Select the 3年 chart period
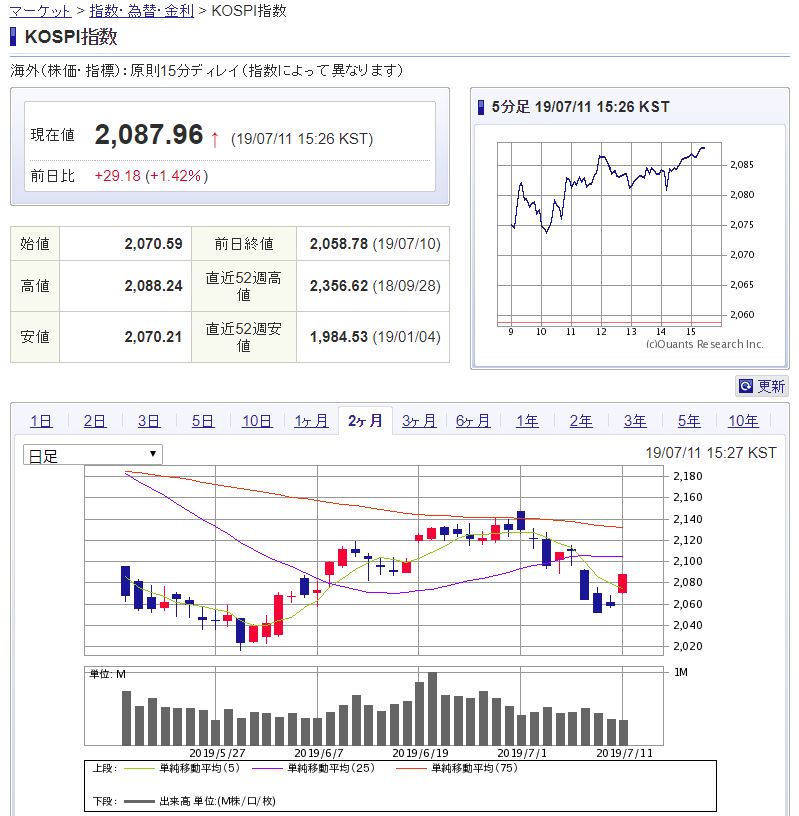 tap(635, 421)
